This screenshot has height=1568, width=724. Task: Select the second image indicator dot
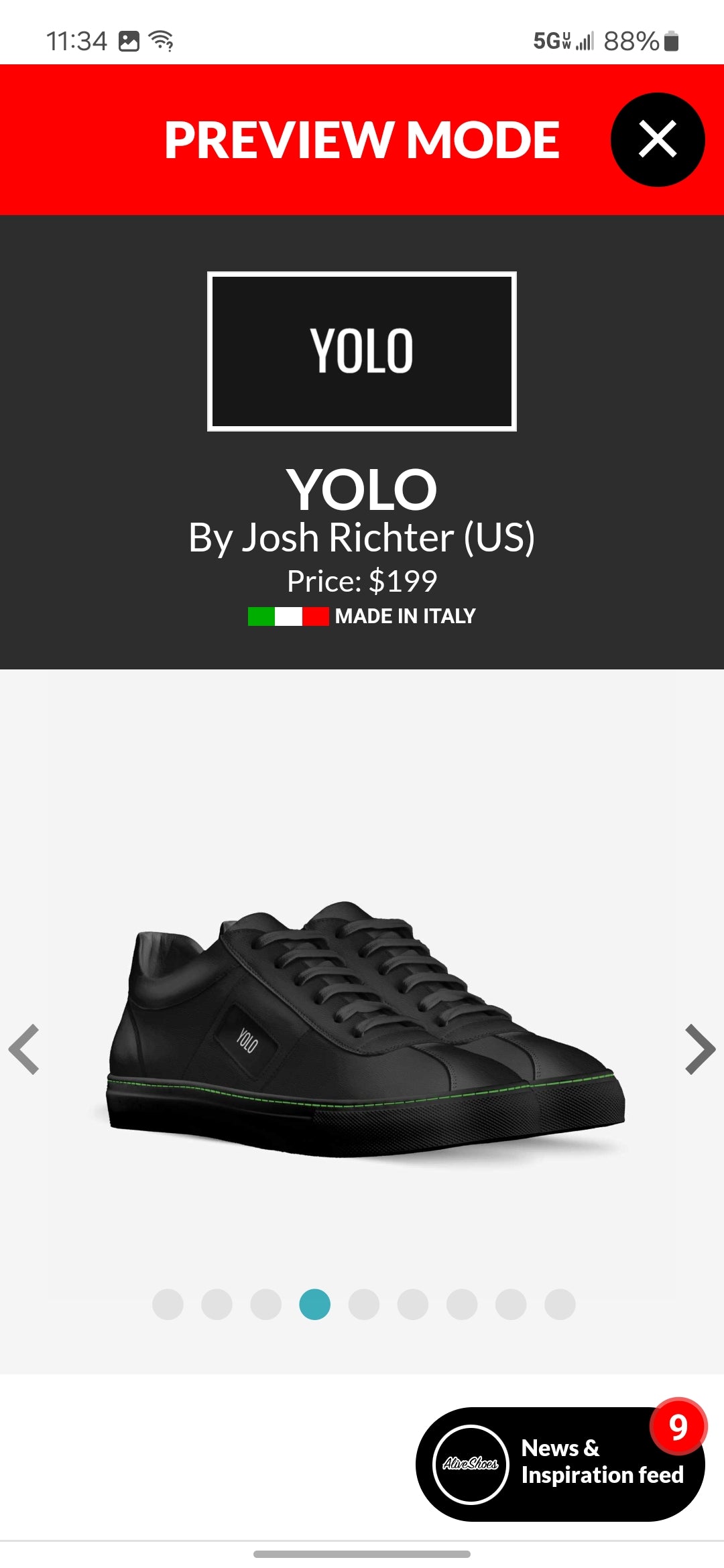217,1304
